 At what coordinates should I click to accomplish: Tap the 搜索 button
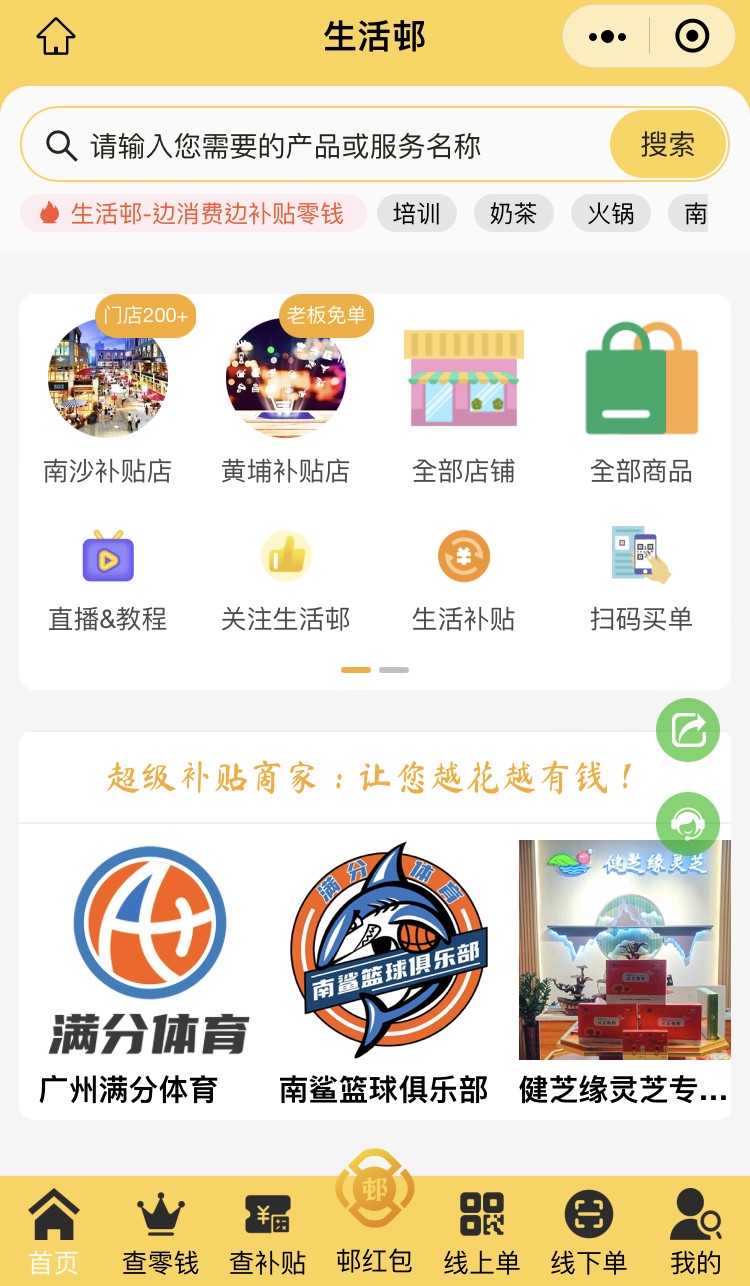[x=667, y=145]
